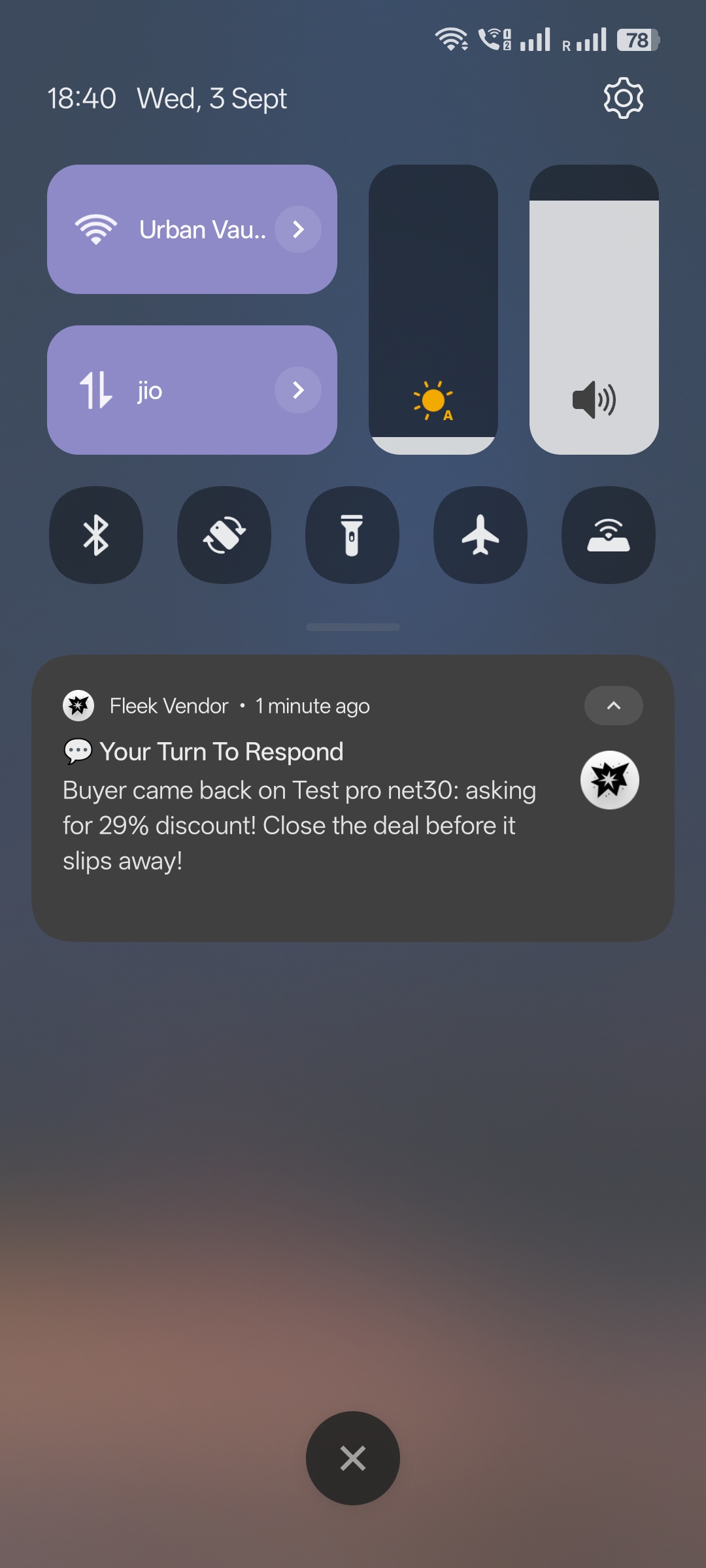Enable airplane mode
706x1568 pixels.
[480, 534]
